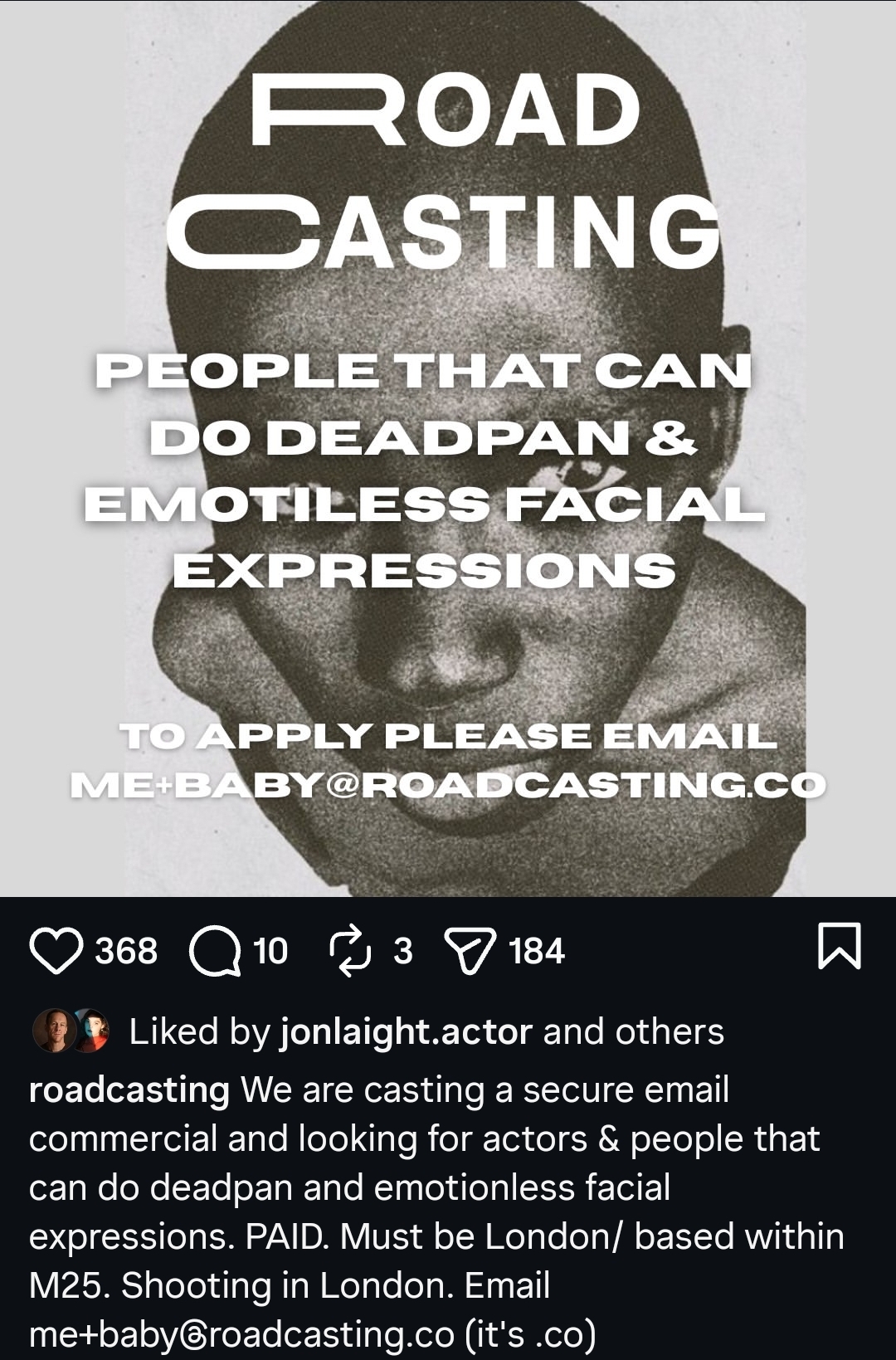896x1360 pixels.
Task: Open the roadcasting profile from the caption
Action: click(x=129, y=1089)
